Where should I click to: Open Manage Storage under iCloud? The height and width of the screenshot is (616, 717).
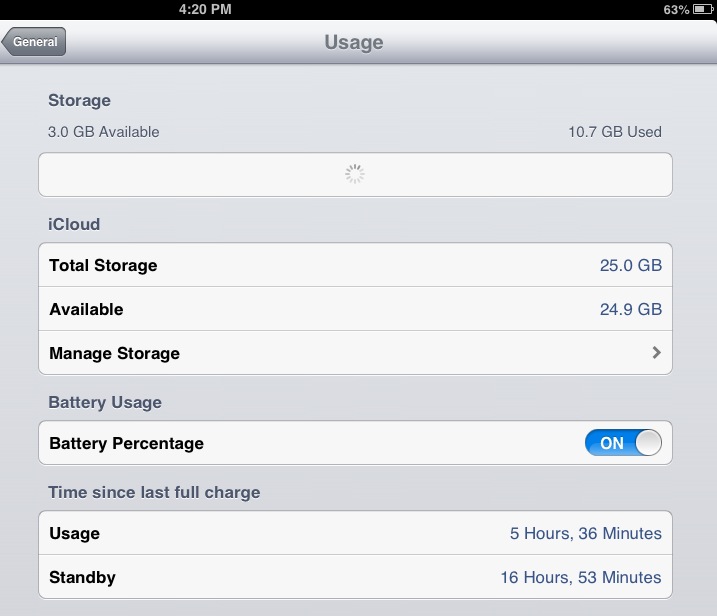(x=355, y=353)
